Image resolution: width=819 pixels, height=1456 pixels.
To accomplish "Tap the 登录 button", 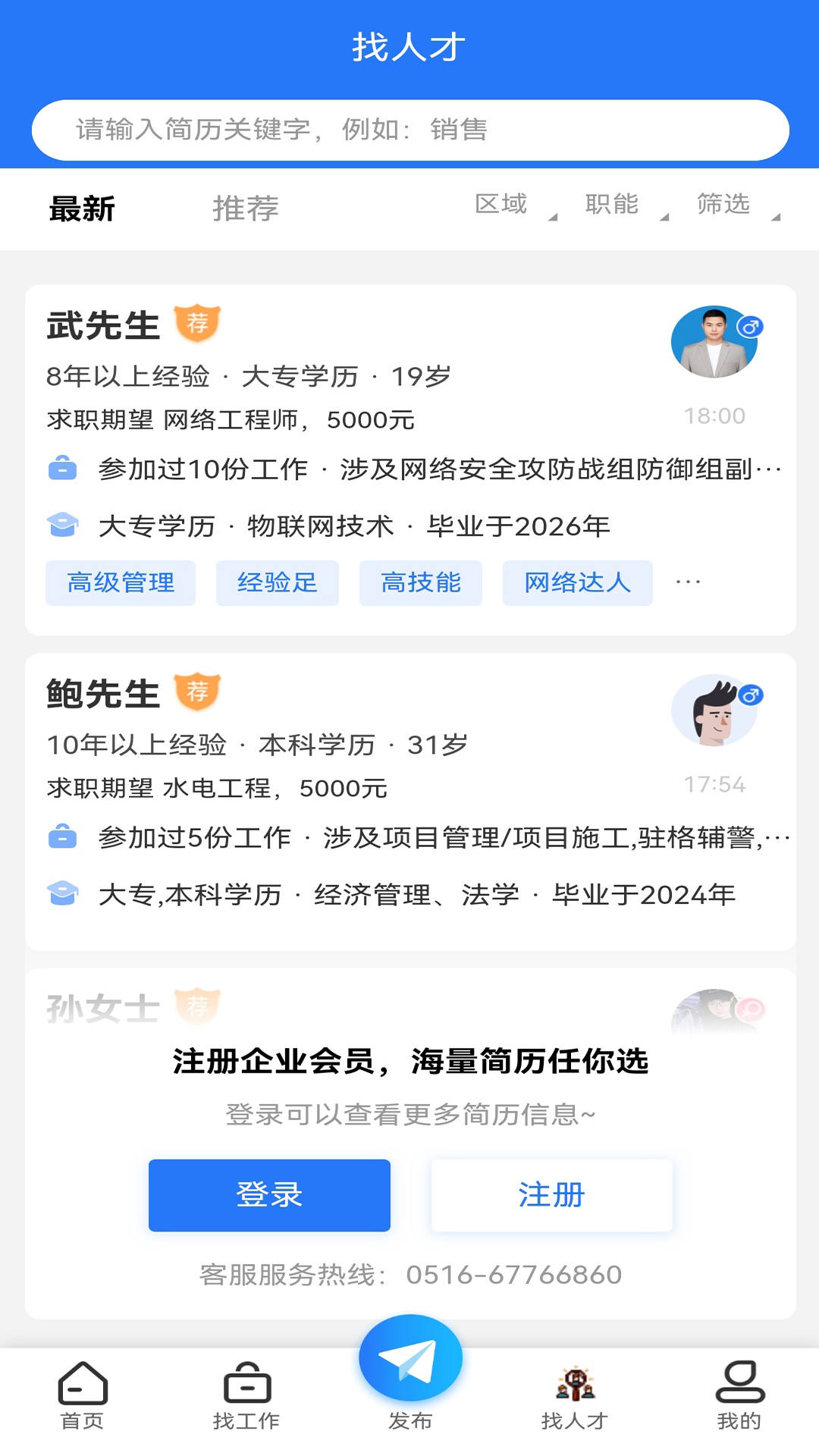I will [x=269, y=1195].
